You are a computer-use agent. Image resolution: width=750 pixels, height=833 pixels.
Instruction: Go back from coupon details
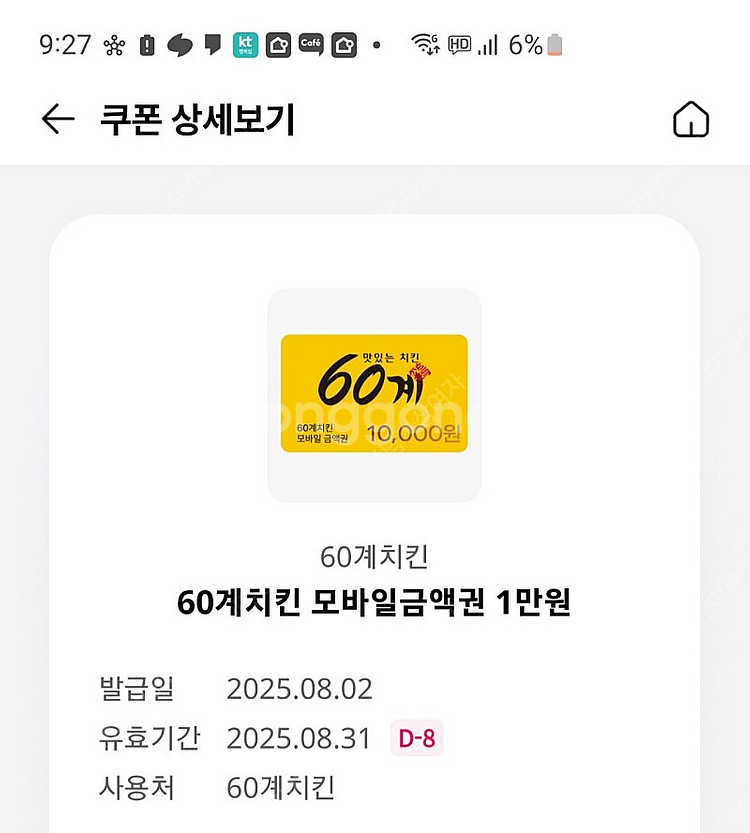point(58,120)
